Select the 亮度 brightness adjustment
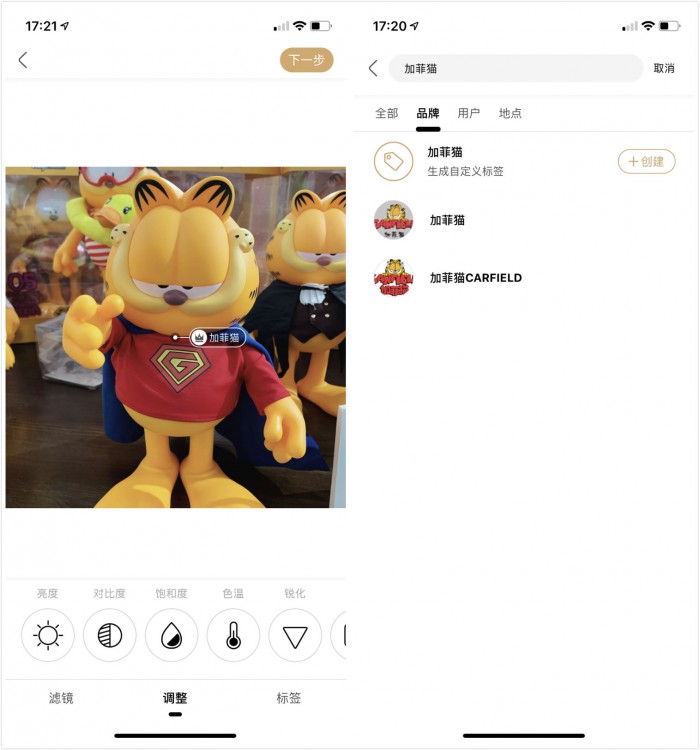This screenshot has width=700, height=750. click(x=48, y=635)
